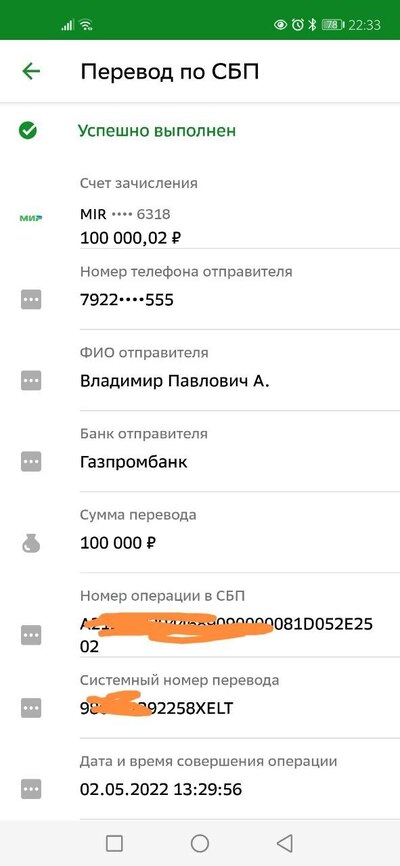The image size is (400, 866).
Task: Go back using the green arrow
Action: coord(31,71)
